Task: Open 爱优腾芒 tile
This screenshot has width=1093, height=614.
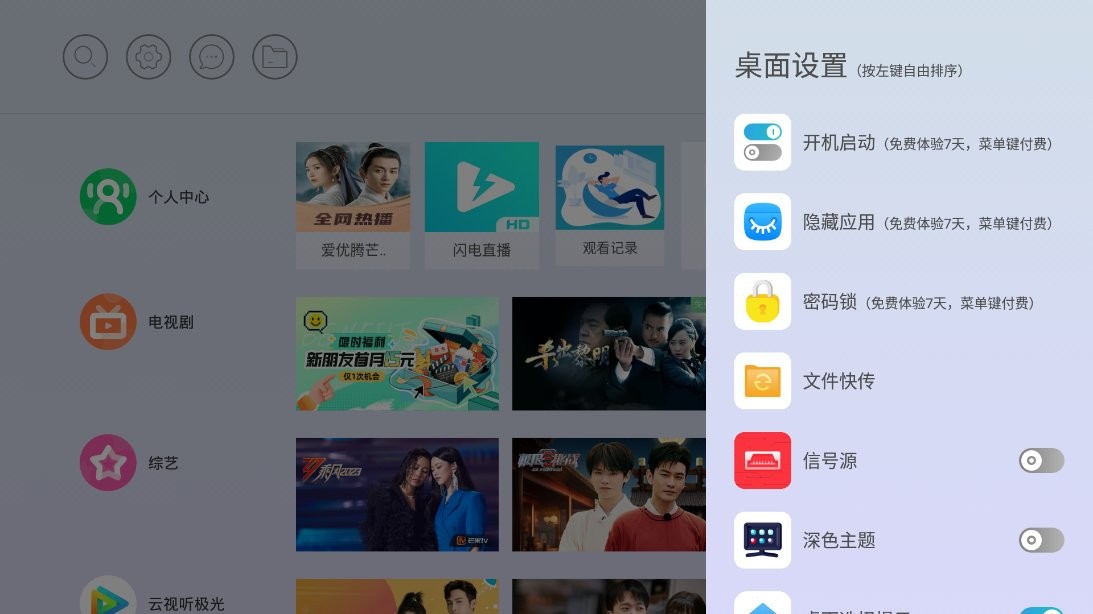Action: tap(353, 205)
